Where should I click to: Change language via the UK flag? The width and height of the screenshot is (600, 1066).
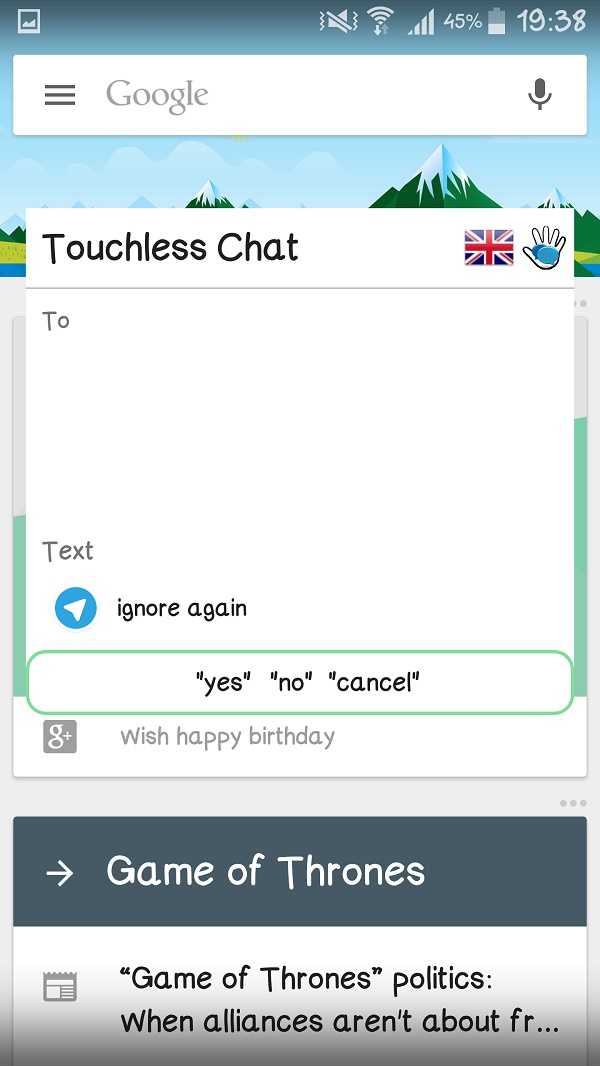tap(489, 247)
